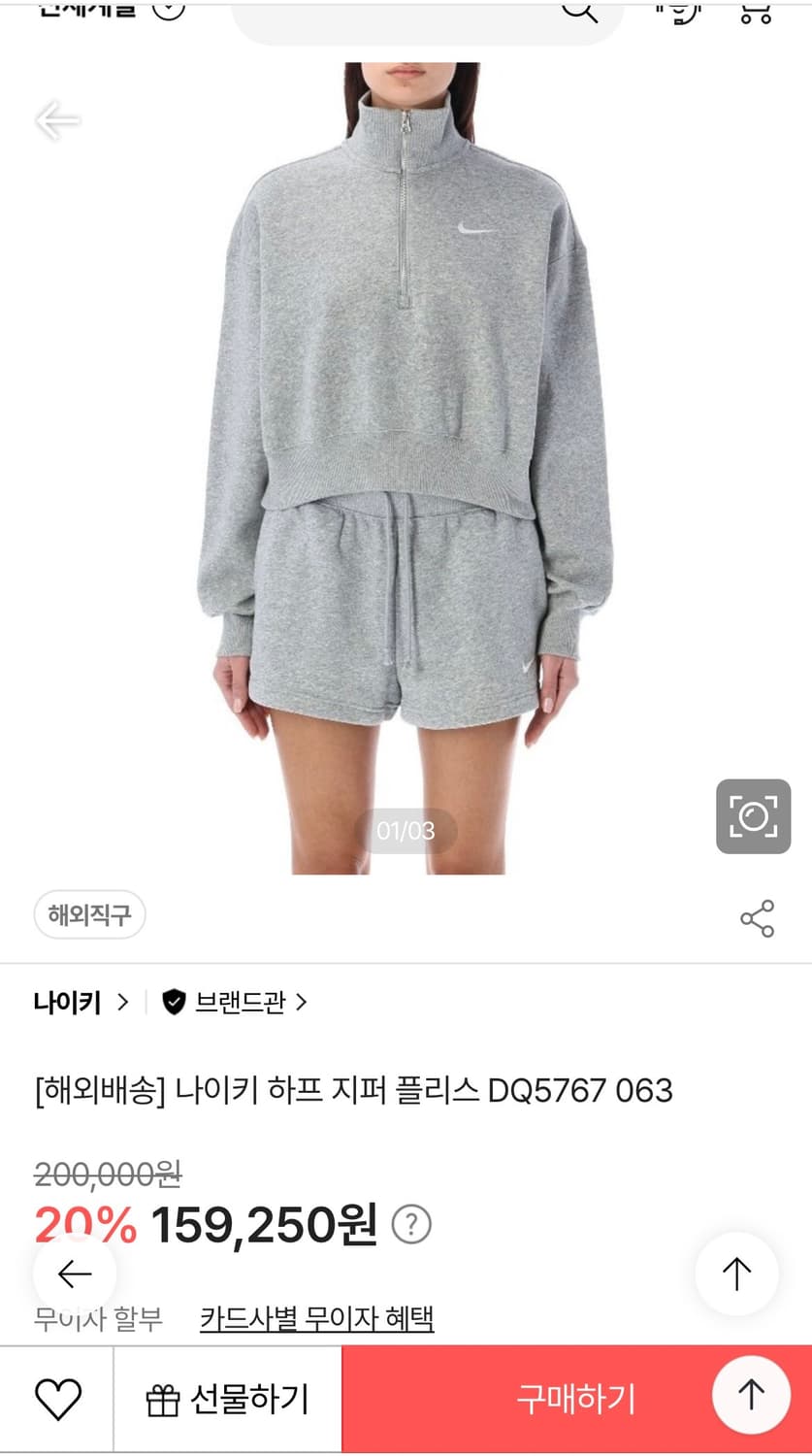Toggle the heart to favorite this item
812x1456 pixels.
(56, 1398)
